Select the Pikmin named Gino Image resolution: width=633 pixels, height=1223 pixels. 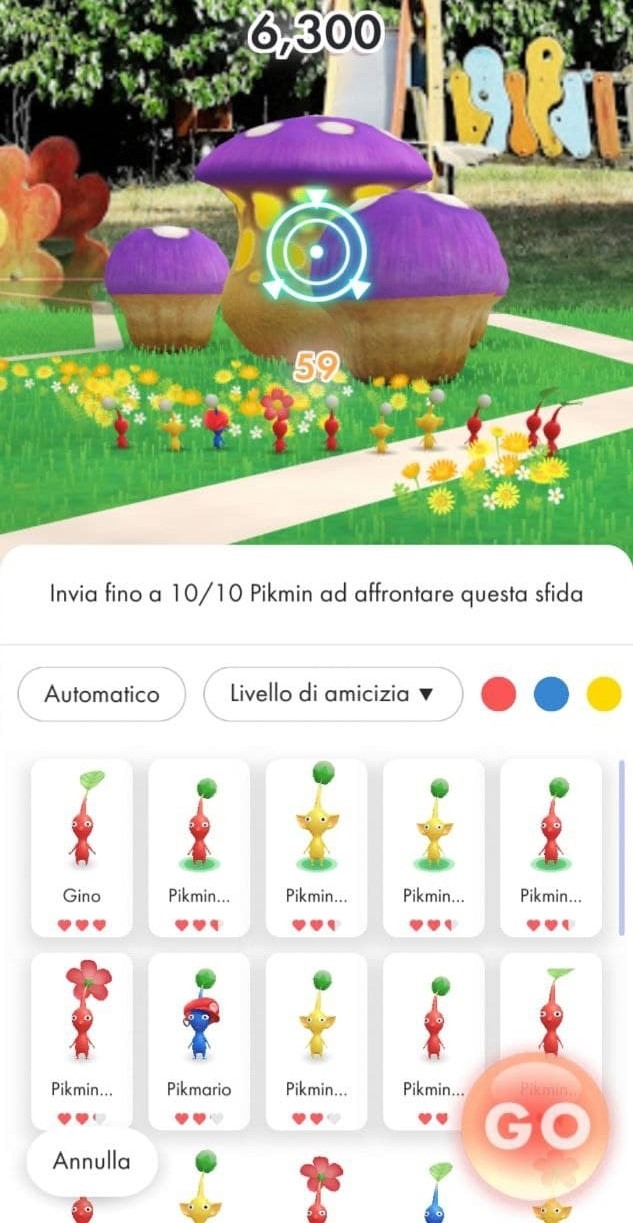tap(82, 846)
